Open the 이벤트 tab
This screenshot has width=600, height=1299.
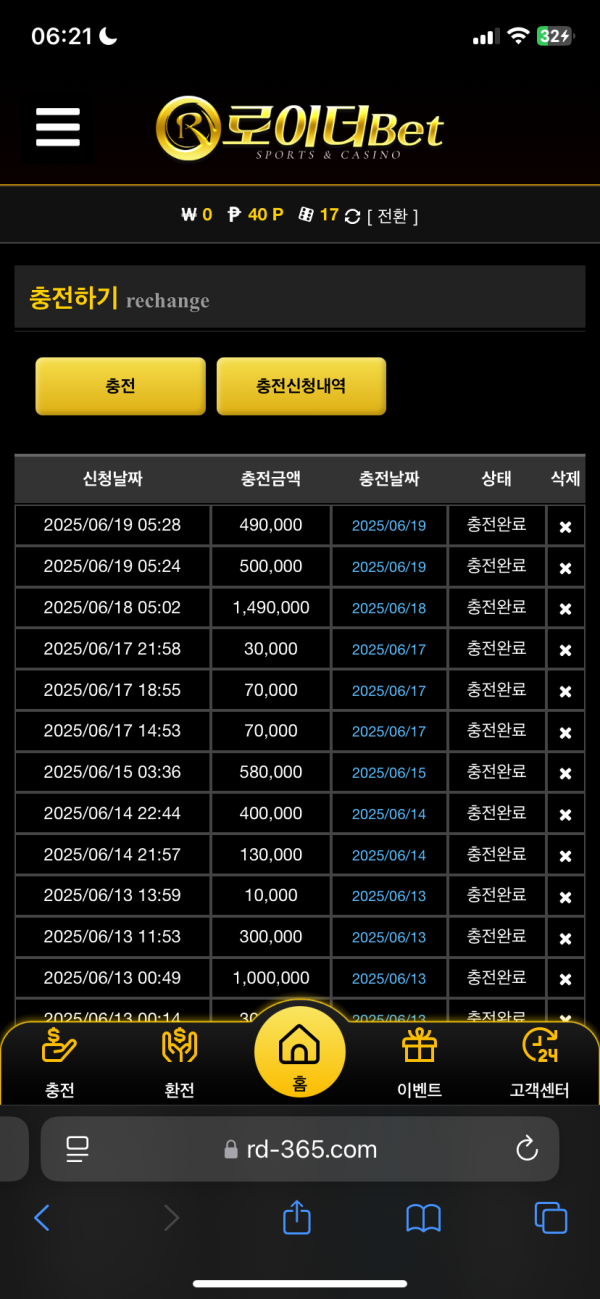coord(419,1063)
